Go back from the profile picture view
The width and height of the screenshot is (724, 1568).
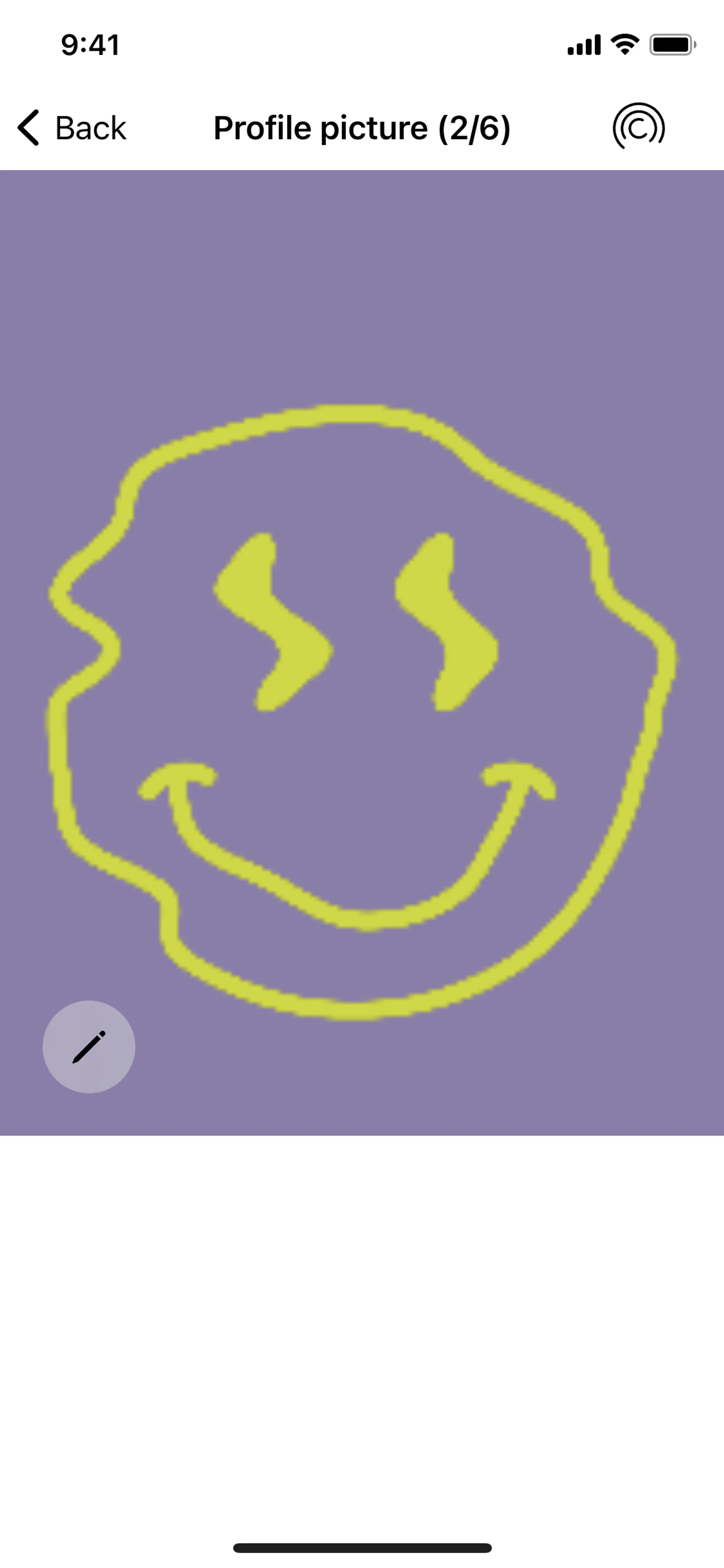pos(71,128)
